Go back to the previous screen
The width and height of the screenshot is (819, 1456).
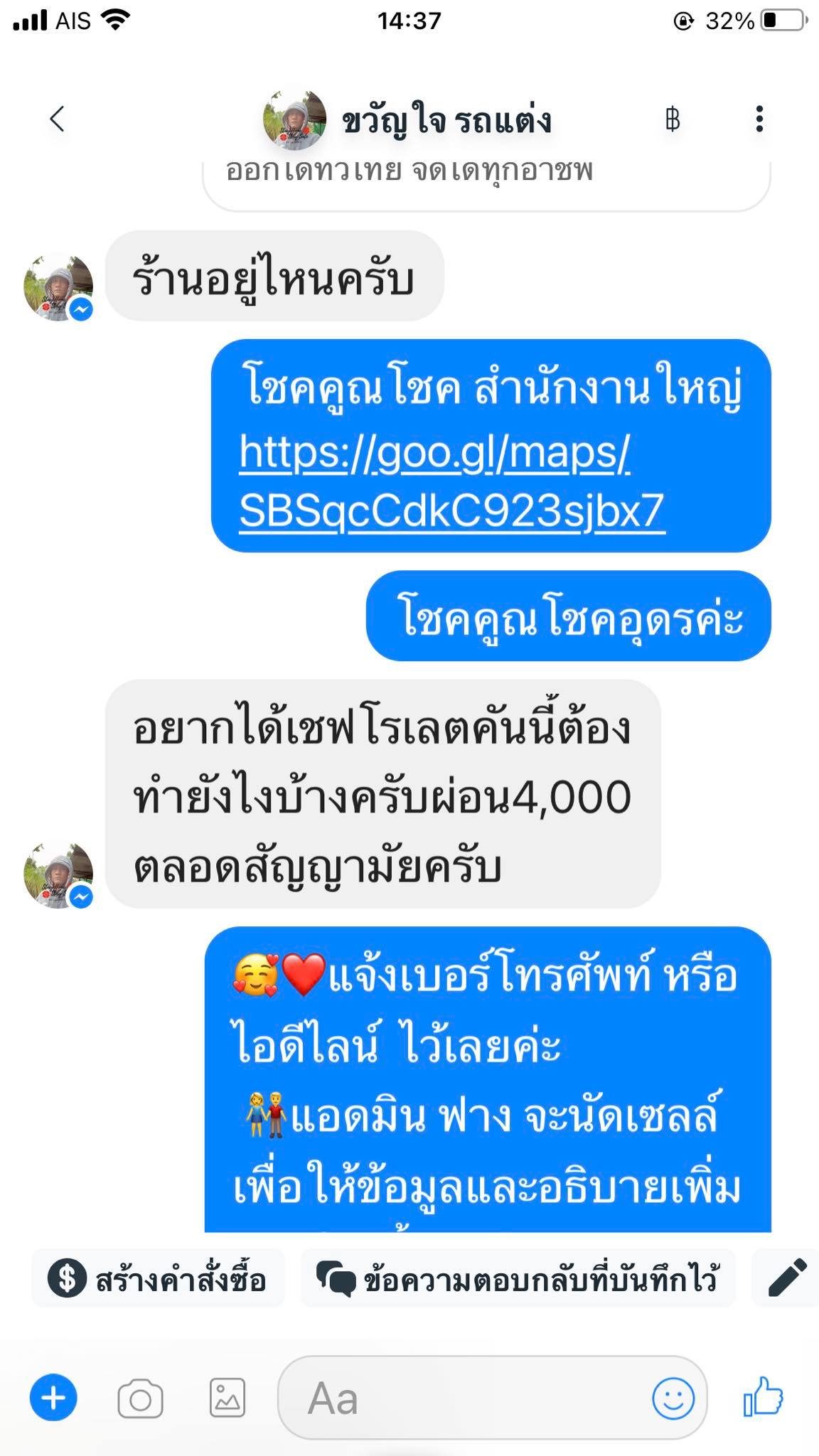(58, 119)
